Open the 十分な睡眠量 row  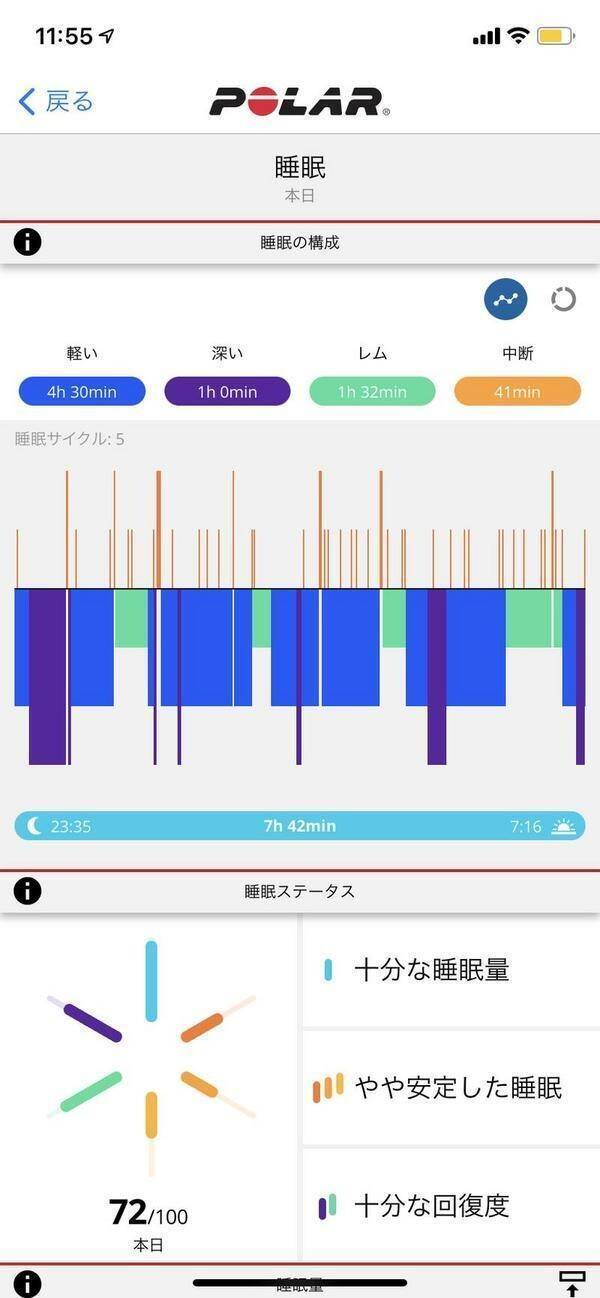point(450,969)
